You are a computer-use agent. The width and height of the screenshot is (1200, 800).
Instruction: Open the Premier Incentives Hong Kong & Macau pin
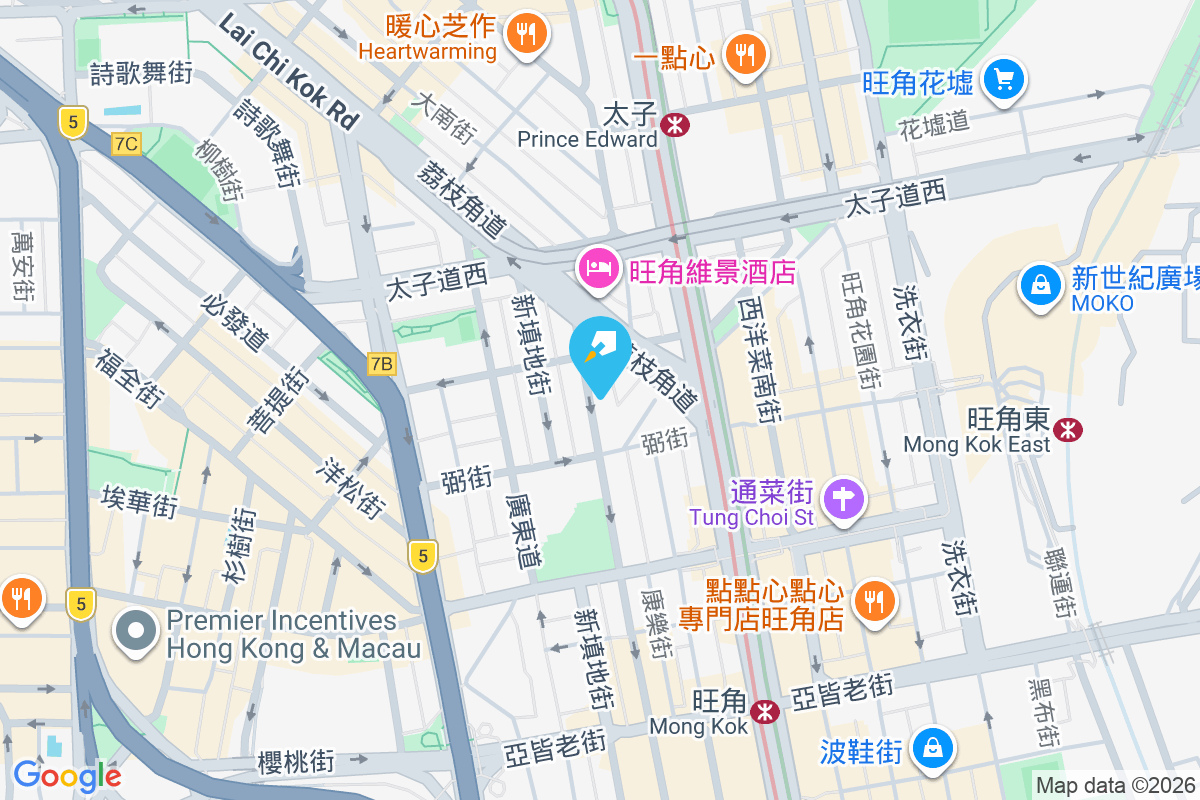[x=138, y=632]
